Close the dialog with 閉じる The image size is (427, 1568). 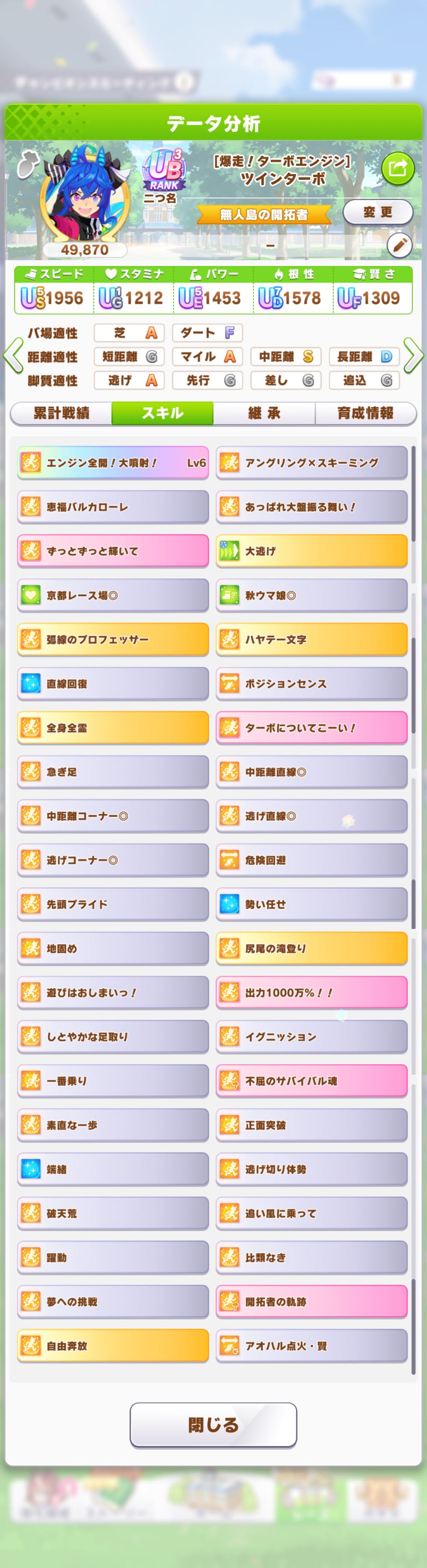tap(213, 1424)
